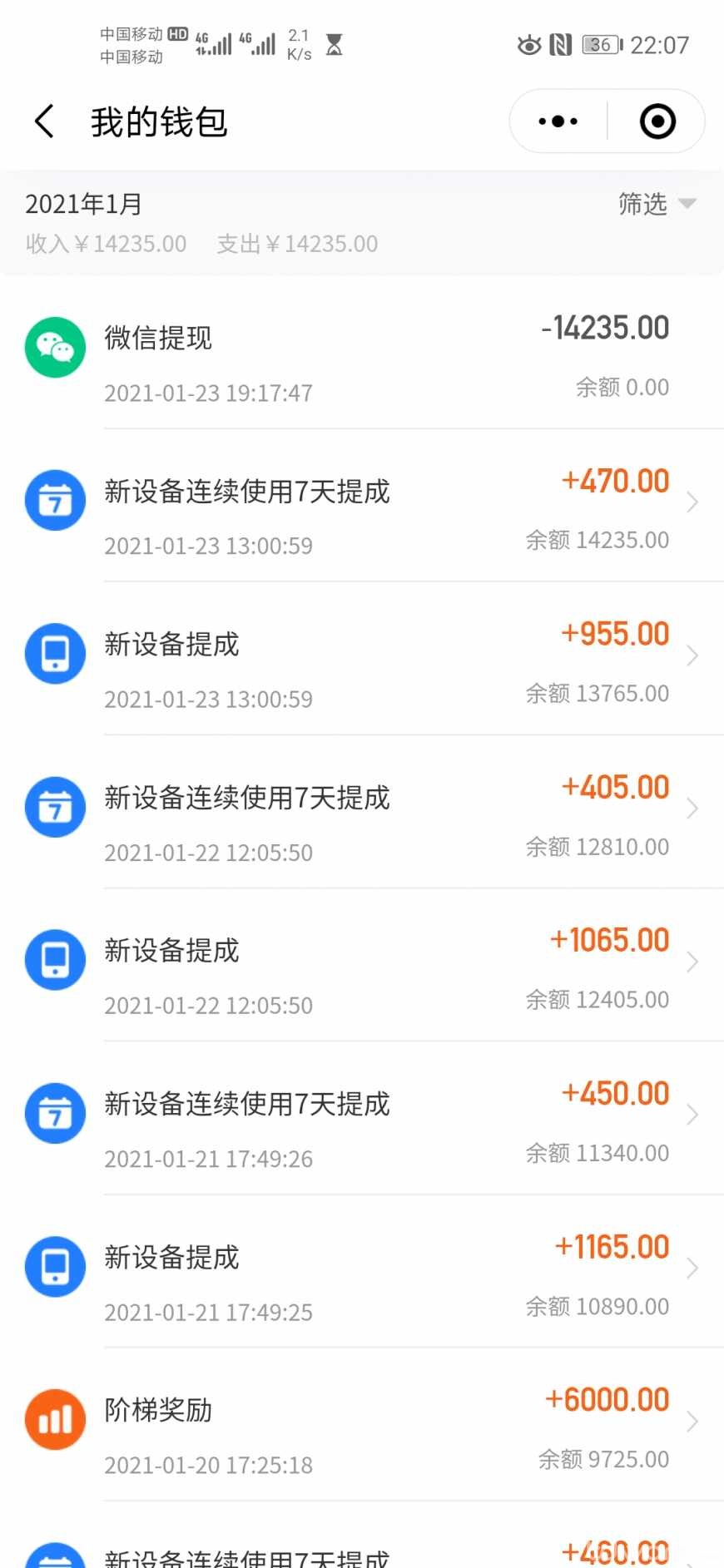The height and width of the screenshot is (1568, 724).
Task: Open the 筛选 filter dropdown
Action: pos(656,204)
